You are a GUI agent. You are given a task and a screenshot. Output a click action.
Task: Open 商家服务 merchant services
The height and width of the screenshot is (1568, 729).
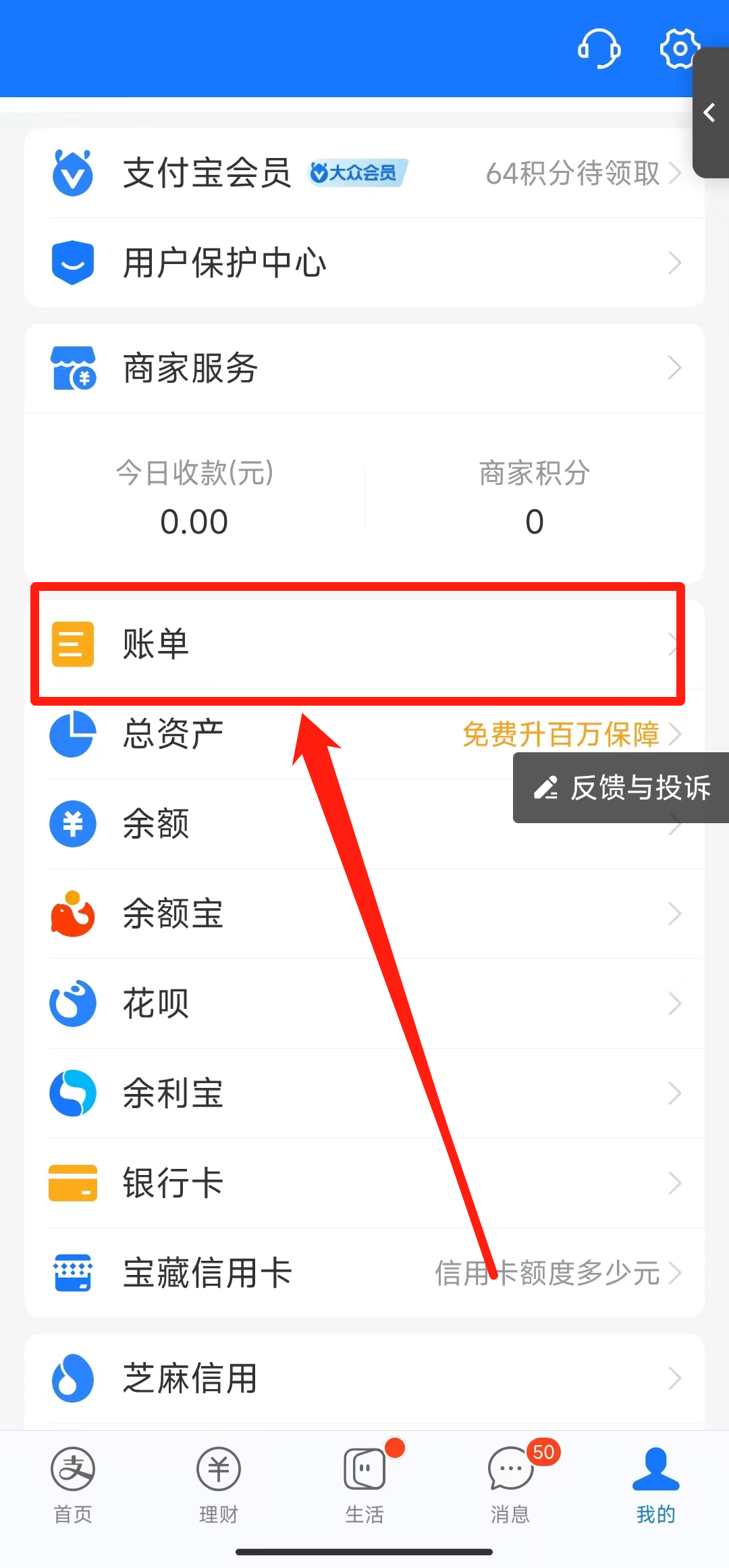364,368
